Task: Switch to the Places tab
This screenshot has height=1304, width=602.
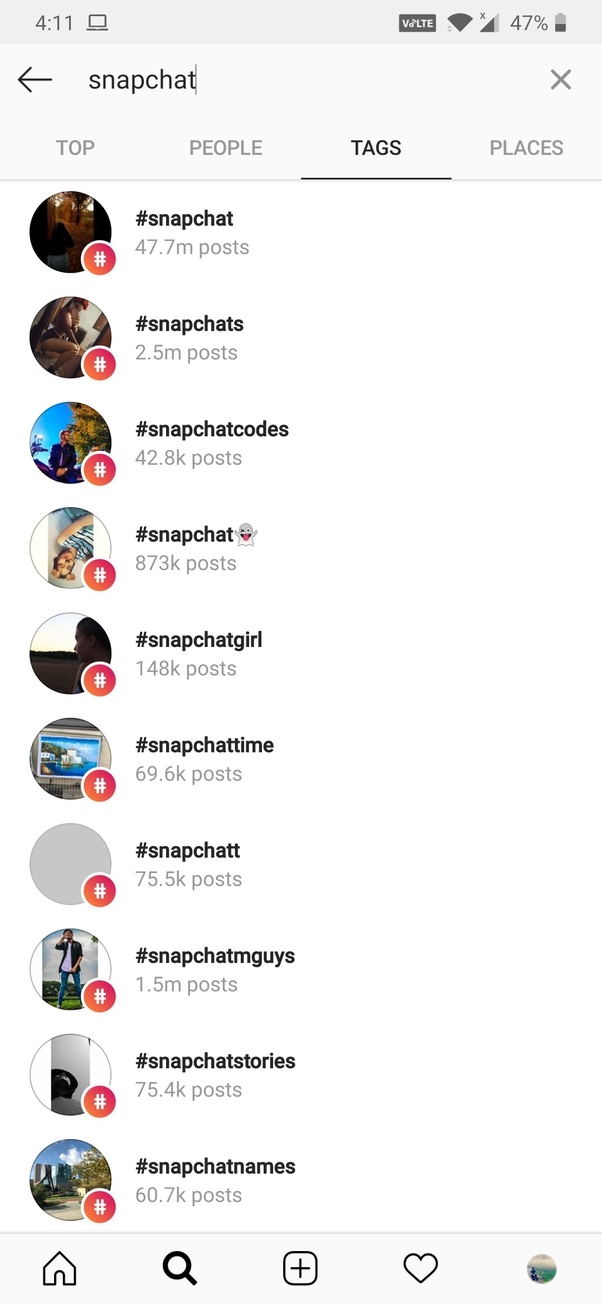Action: [x=526, y=148]
